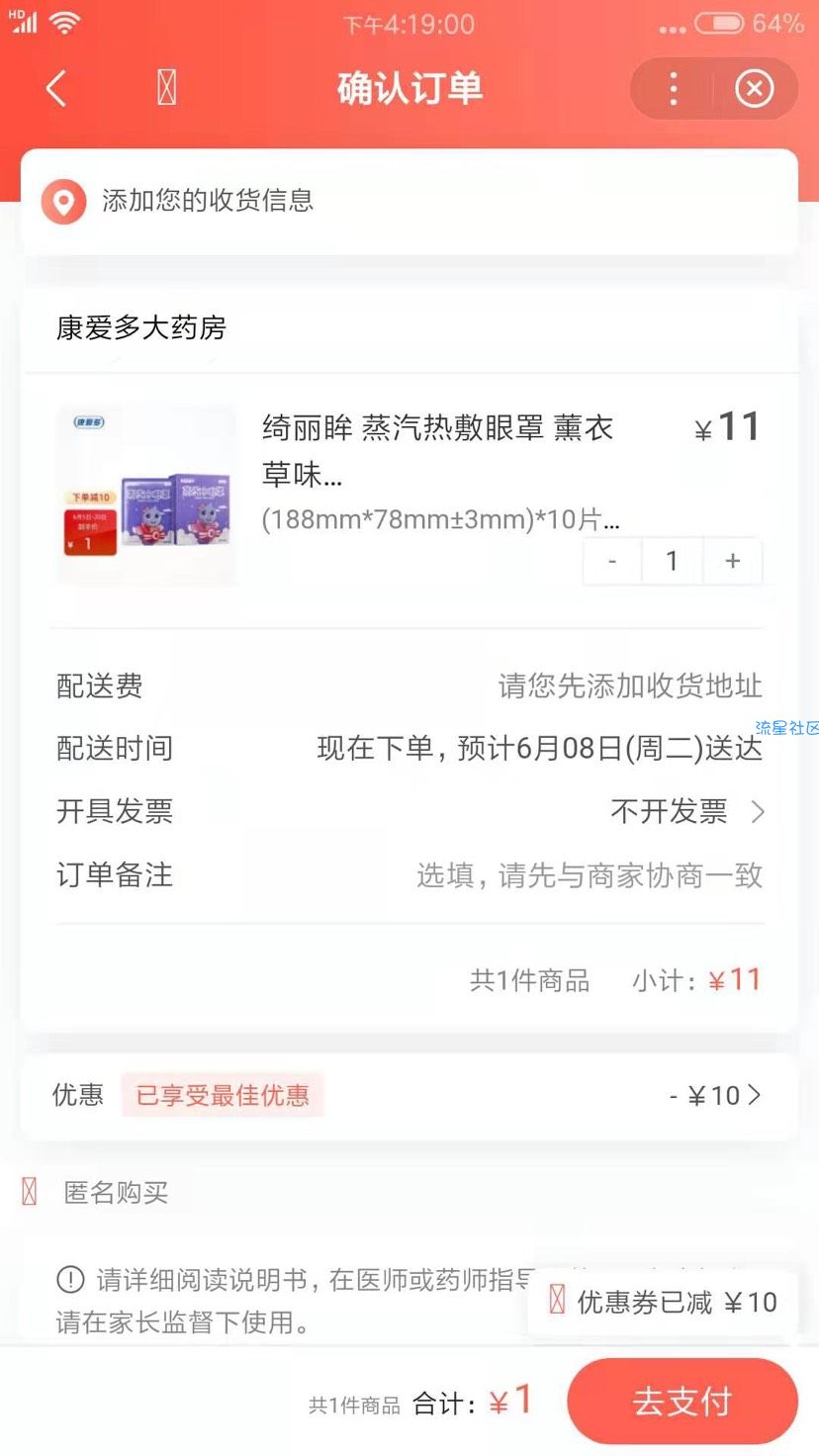Go back from the confirm order page
Viewport: 819px width, 1456px height.
(x=56, y=89)
